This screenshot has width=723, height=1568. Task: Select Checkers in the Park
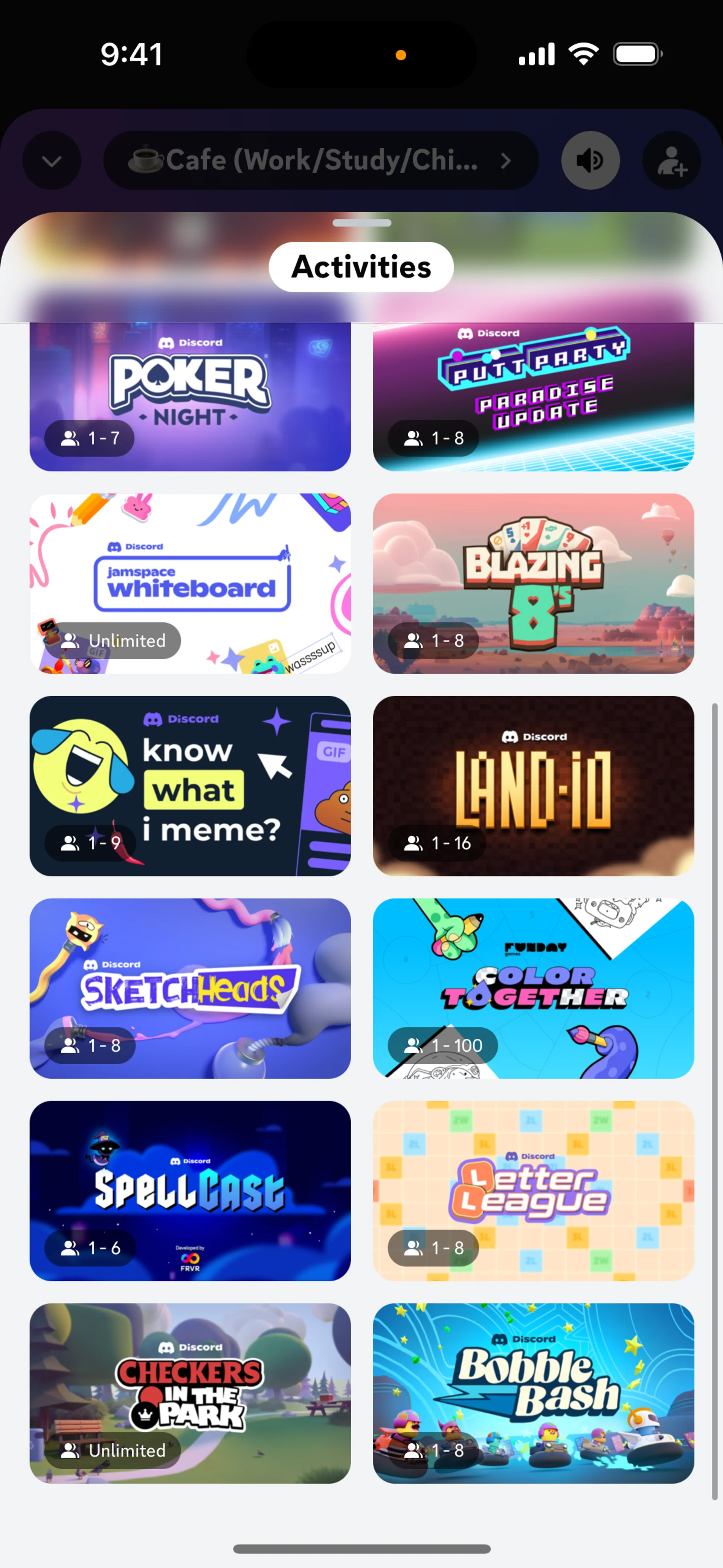click(190, 1393)
